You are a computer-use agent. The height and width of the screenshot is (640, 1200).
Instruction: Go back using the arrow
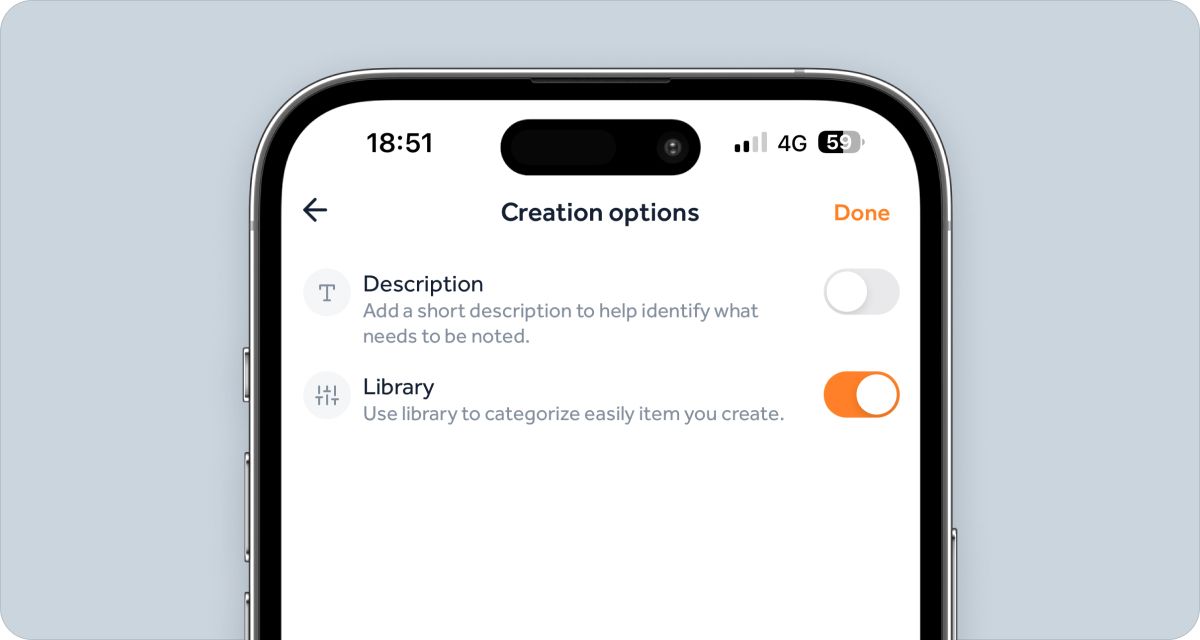point(315,210)
